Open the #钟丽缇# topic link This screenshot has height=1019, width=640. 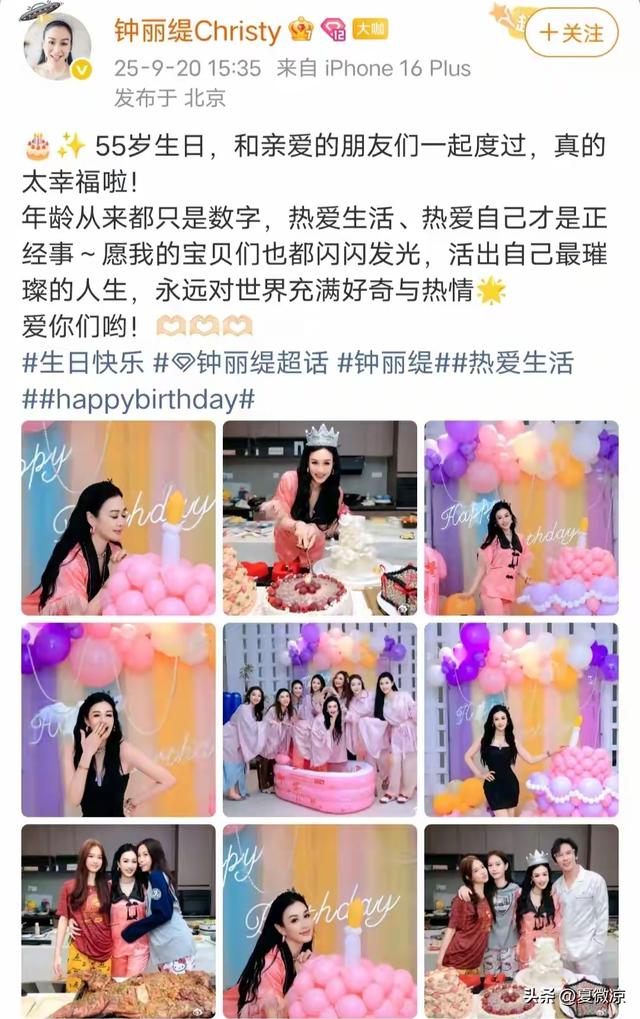point(394,363)
